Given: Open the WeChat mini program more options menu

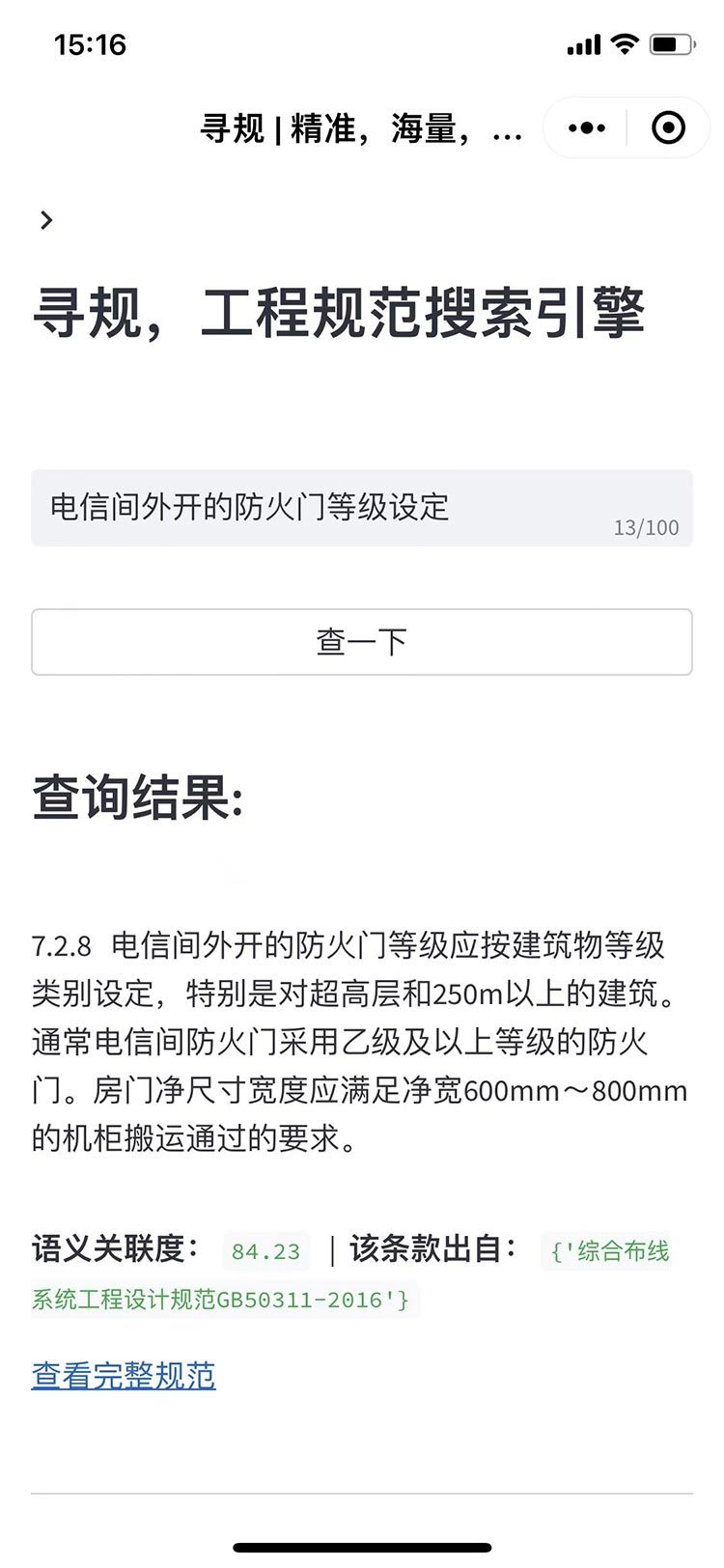Looking at the screenshot, I should (x=584, y=126).
